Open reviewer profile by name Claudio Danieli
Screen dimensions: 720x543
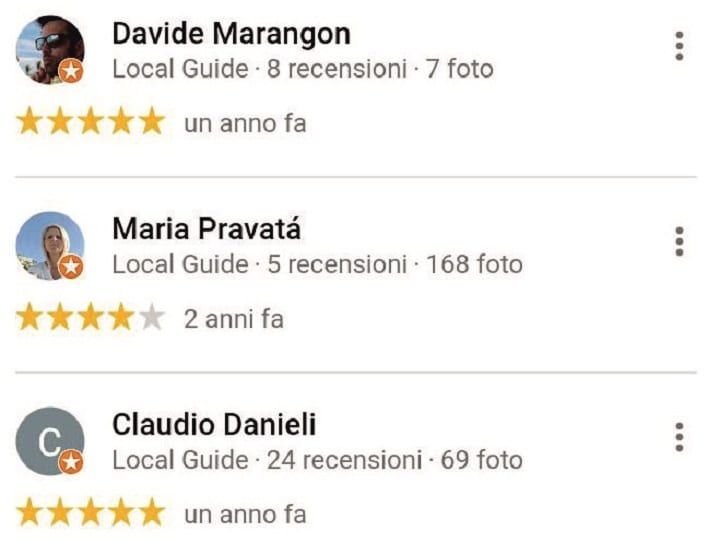pyautogui.click(x=214, y=425)
